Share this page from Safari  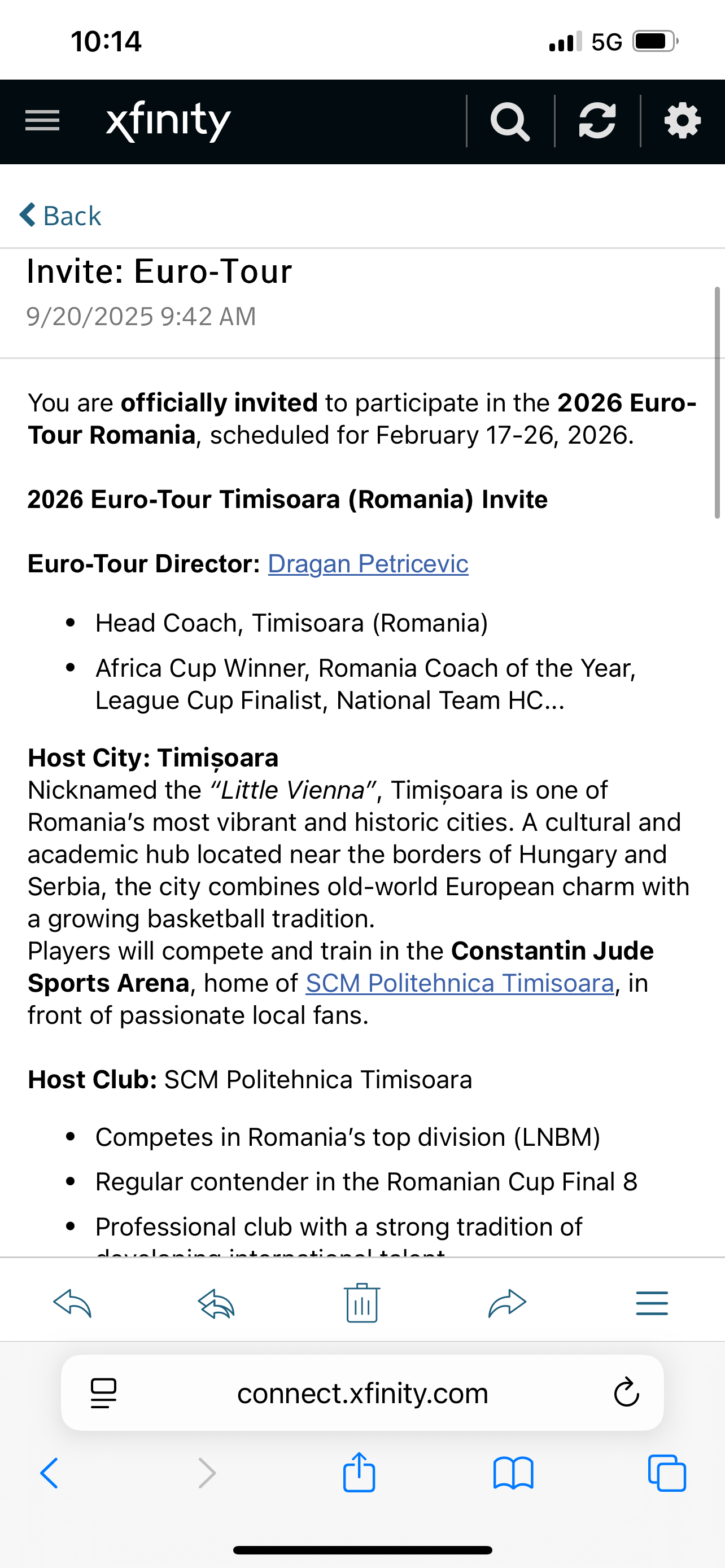359,1473
